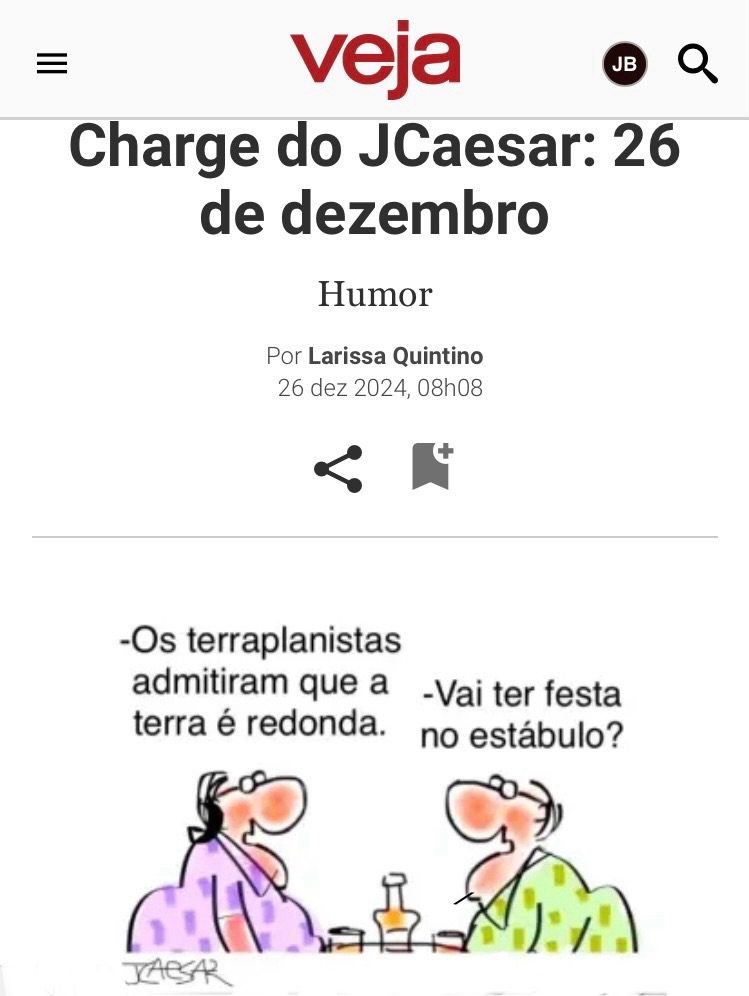Save this article with the bookmark icon

click(x=431, y=466)
